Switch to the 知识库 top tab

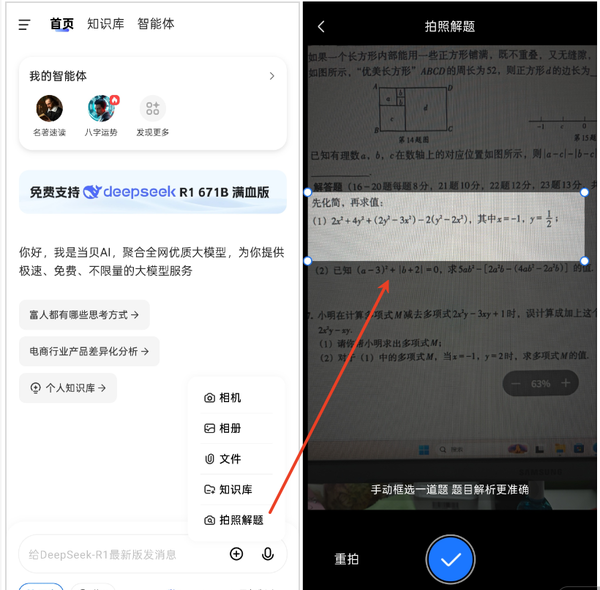pos(105,24)
